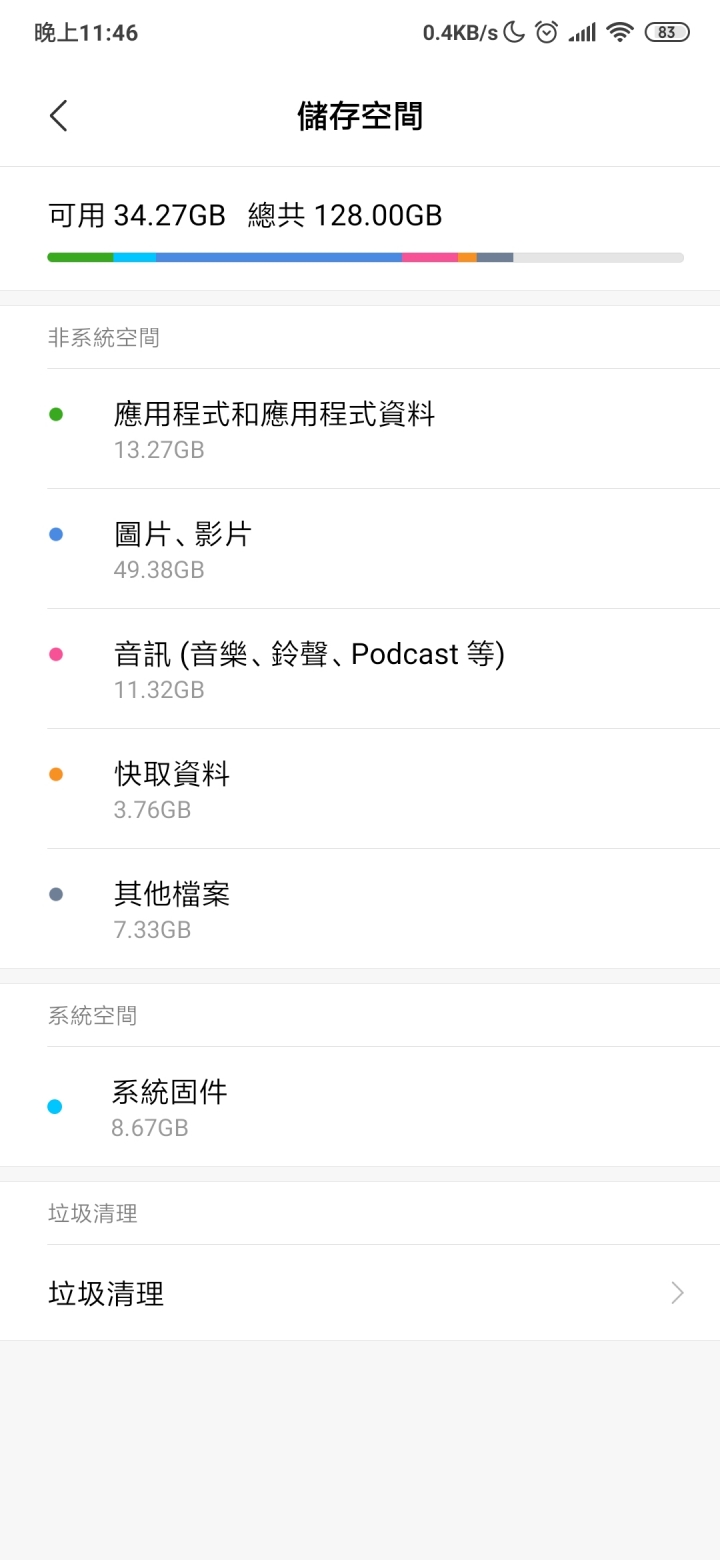Select the 快取資料 row
720x1560 pixels.
tap(360, 789)
